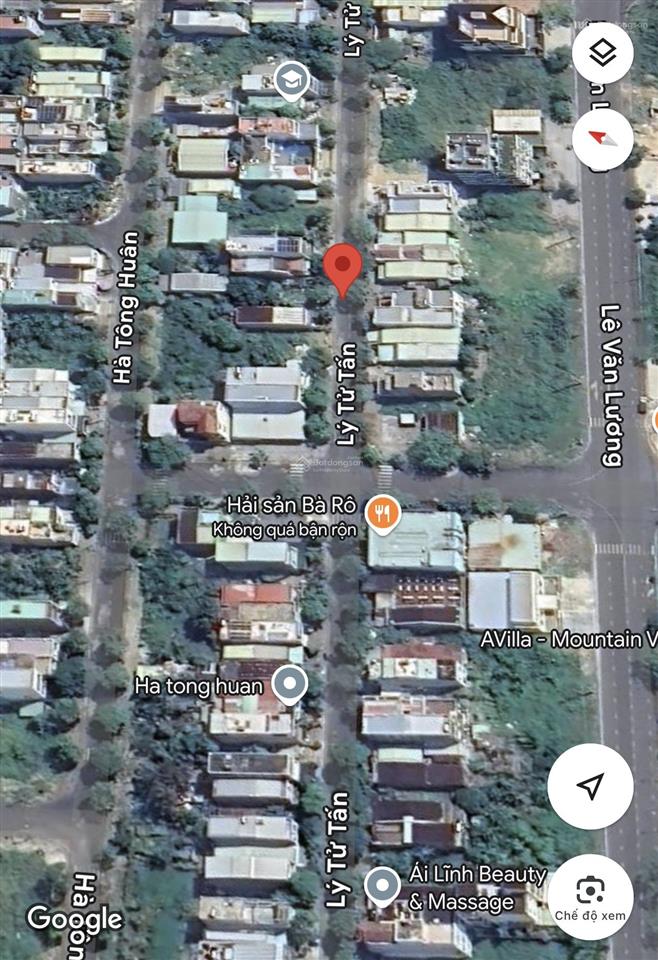
Task: Open the Ái Lĩnh Beauty & Massage marker
Action: coord(382,886)
